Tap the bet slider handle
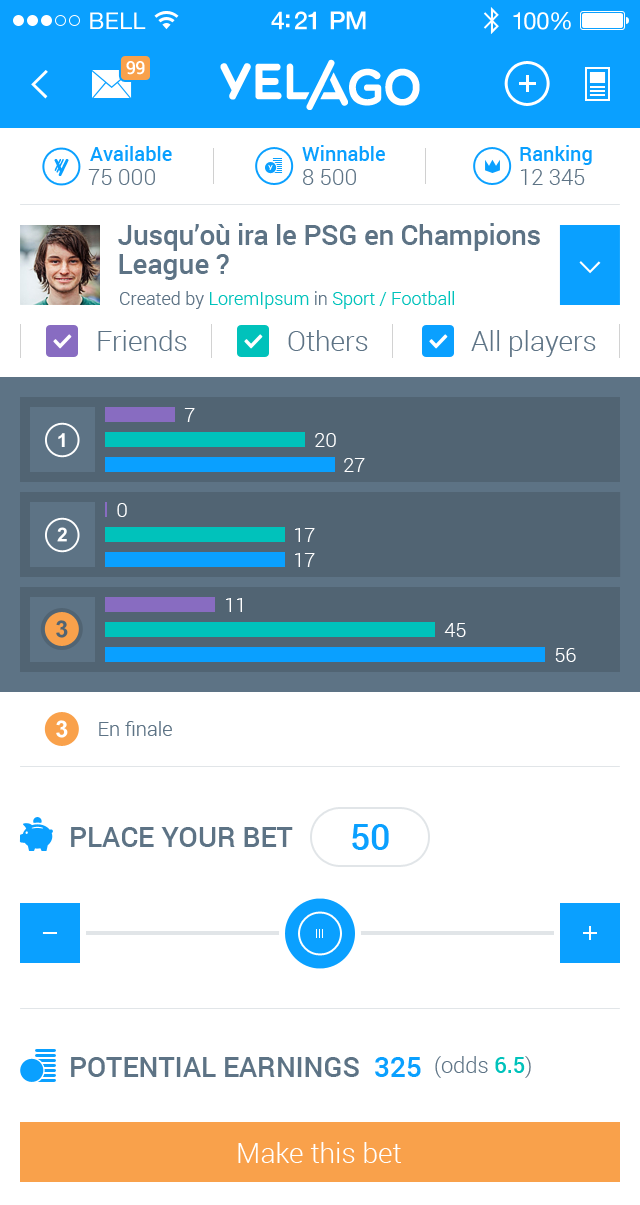 320,933
